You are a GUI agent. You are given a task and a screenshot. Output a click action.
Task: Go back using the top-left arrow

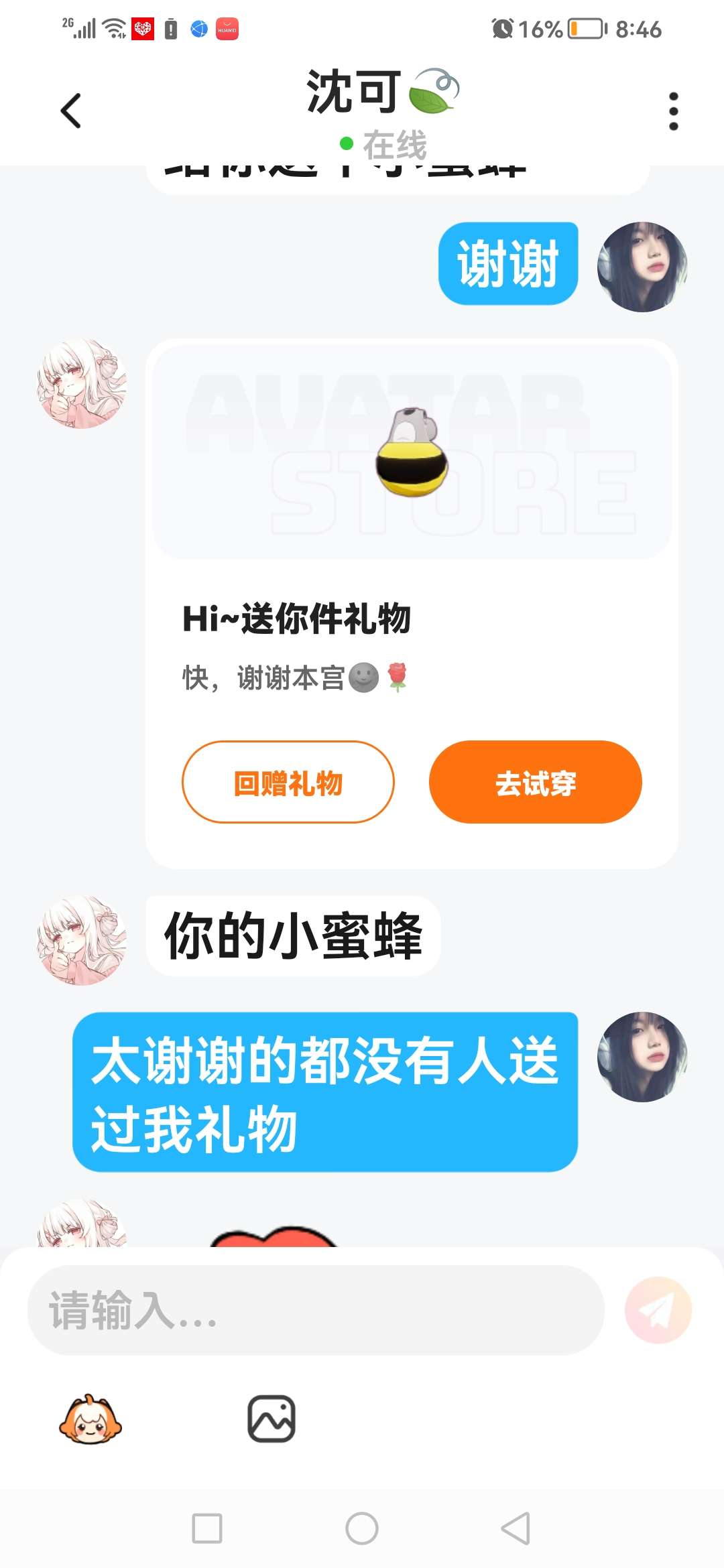tap(71, 111)
